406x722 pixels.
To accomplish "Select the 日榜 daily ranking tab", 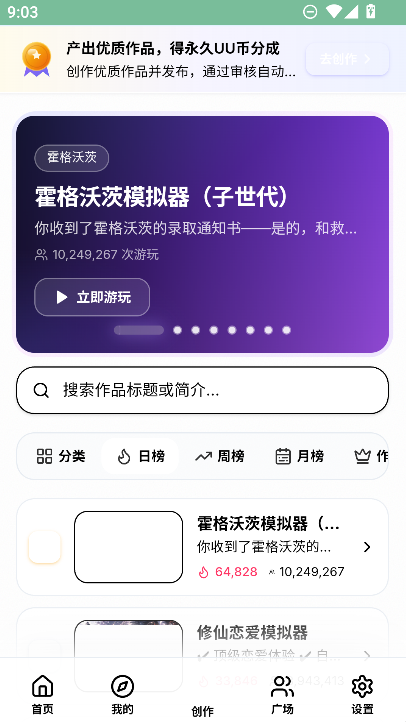I will click(x=140, y=456).
